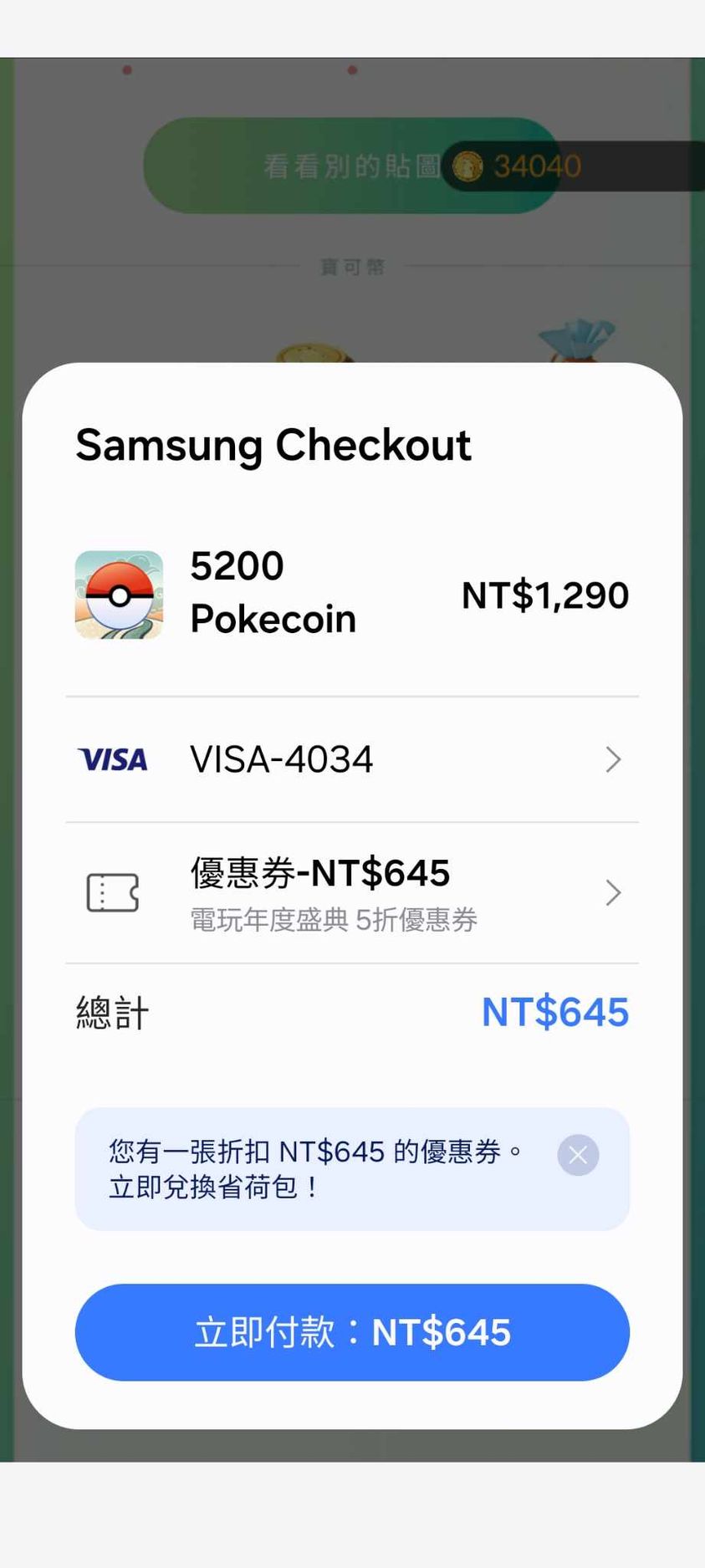705x1568 pixels.
Task: Open the 優惠券 -NT$645 coupon row
Action: pos(352,893)
